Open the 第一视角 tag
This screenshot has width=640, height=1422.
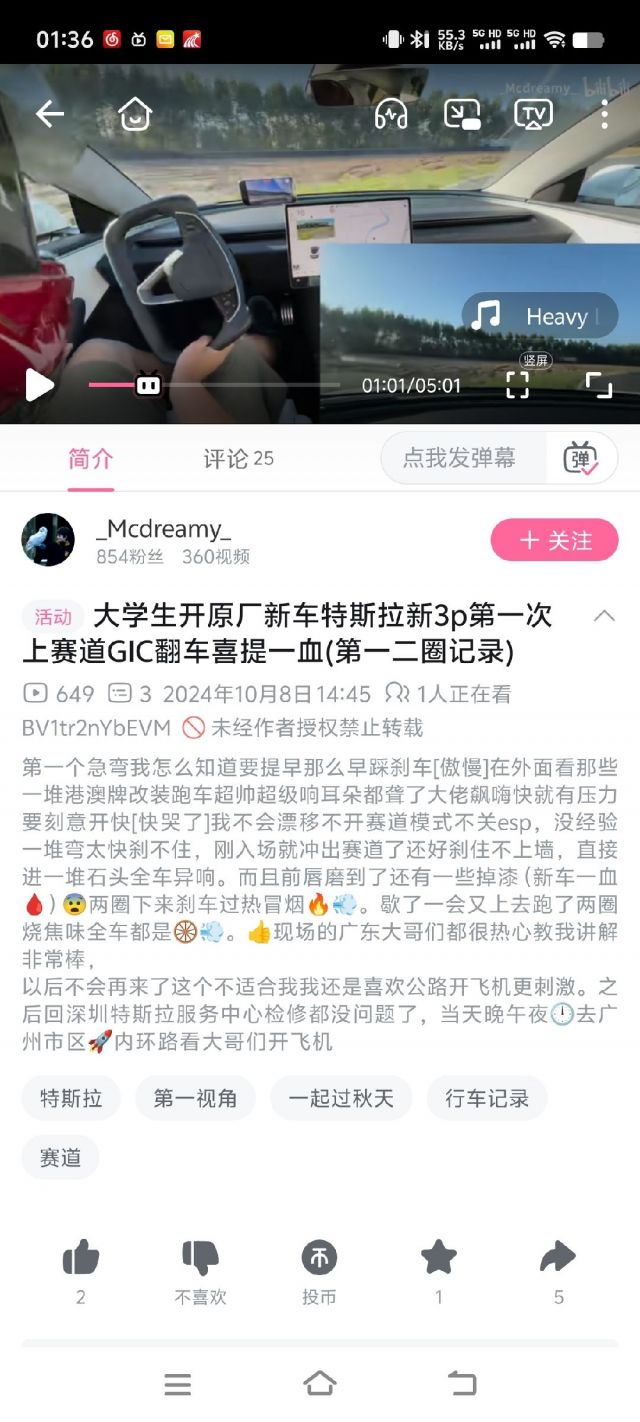point(195,1098)
